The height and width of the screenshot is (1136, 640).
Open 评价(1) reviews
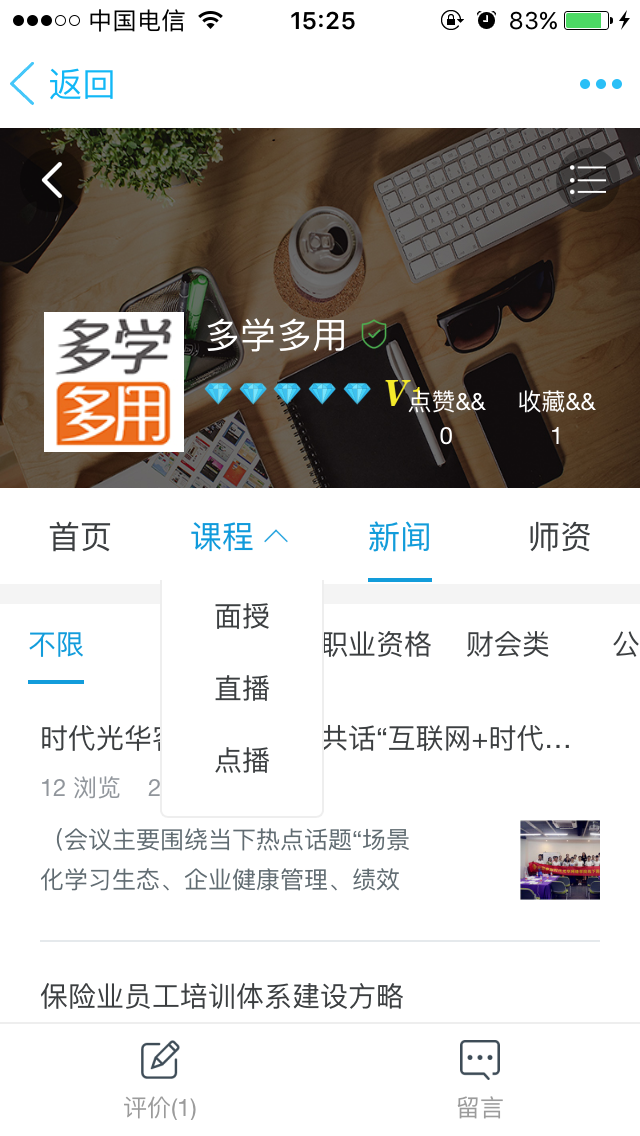(160, 1078)
